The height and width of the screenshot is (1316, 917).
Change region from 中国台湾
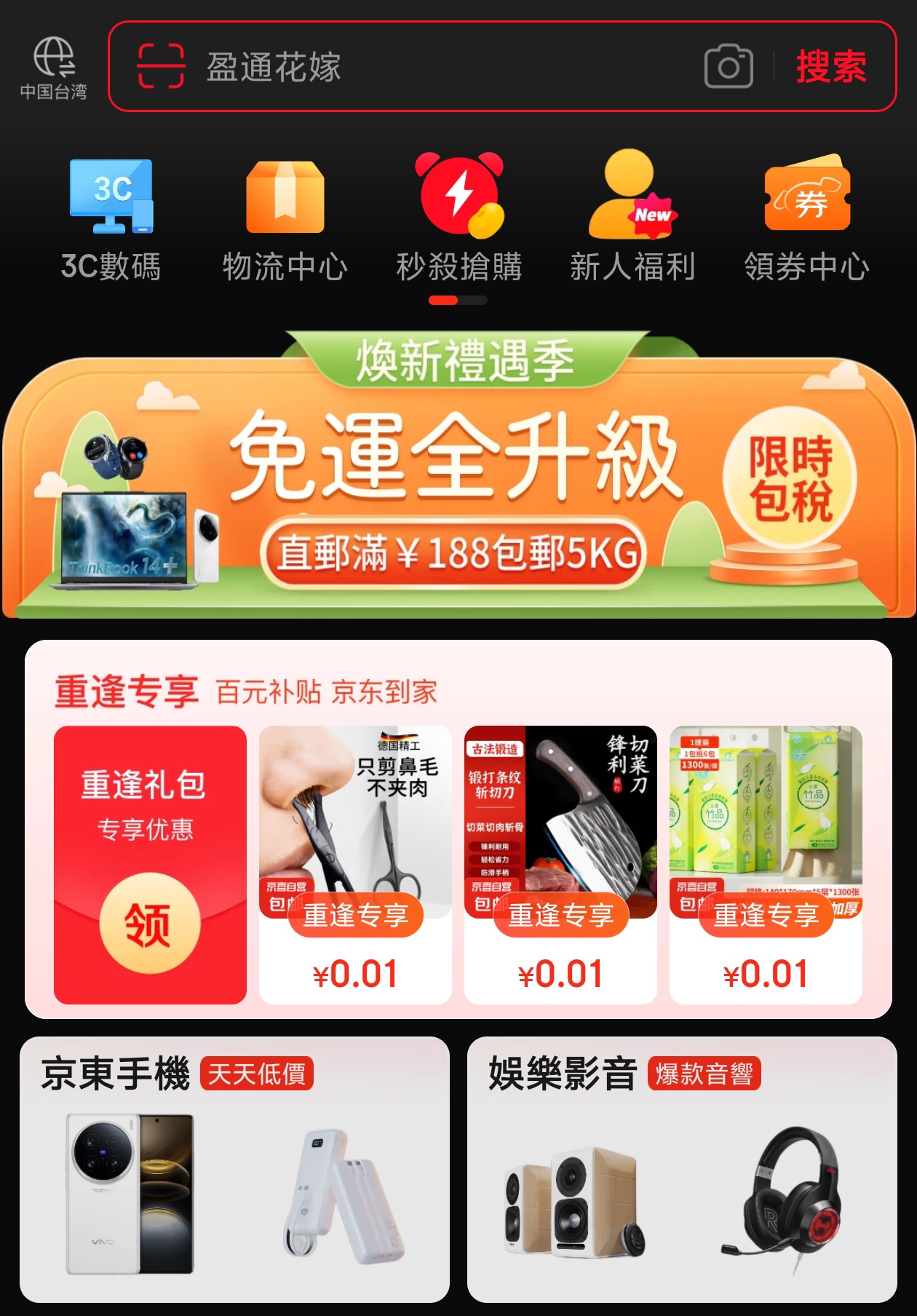(53, 68)
